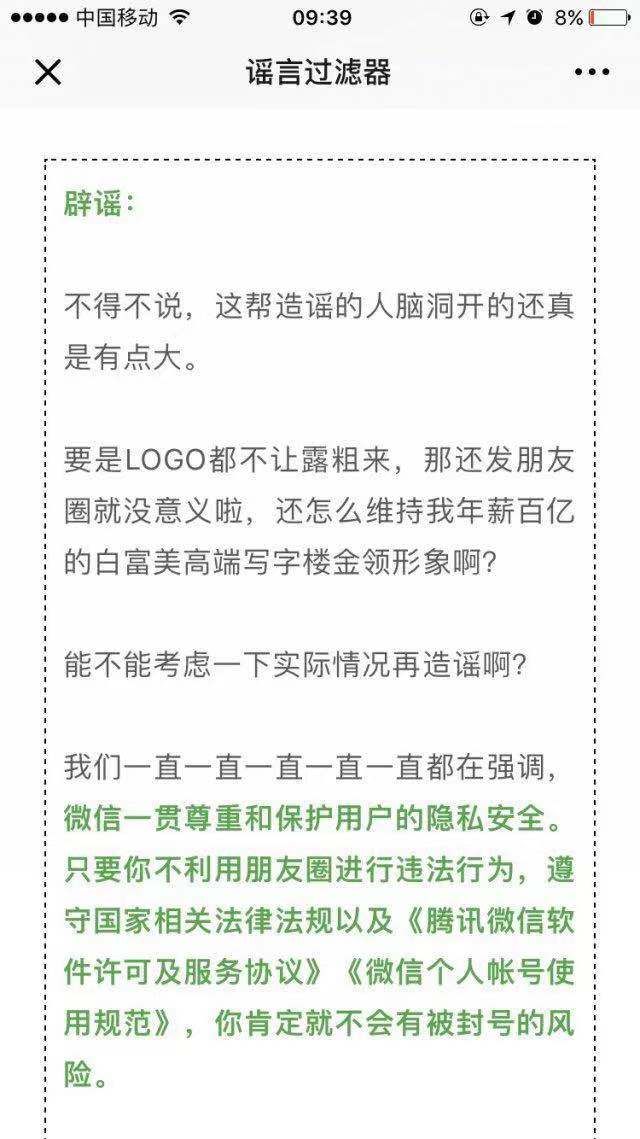This screenshot has width=640, height=1139.
Task: Open the three-dot overflow menu
Action: click(x=591, y=72)
